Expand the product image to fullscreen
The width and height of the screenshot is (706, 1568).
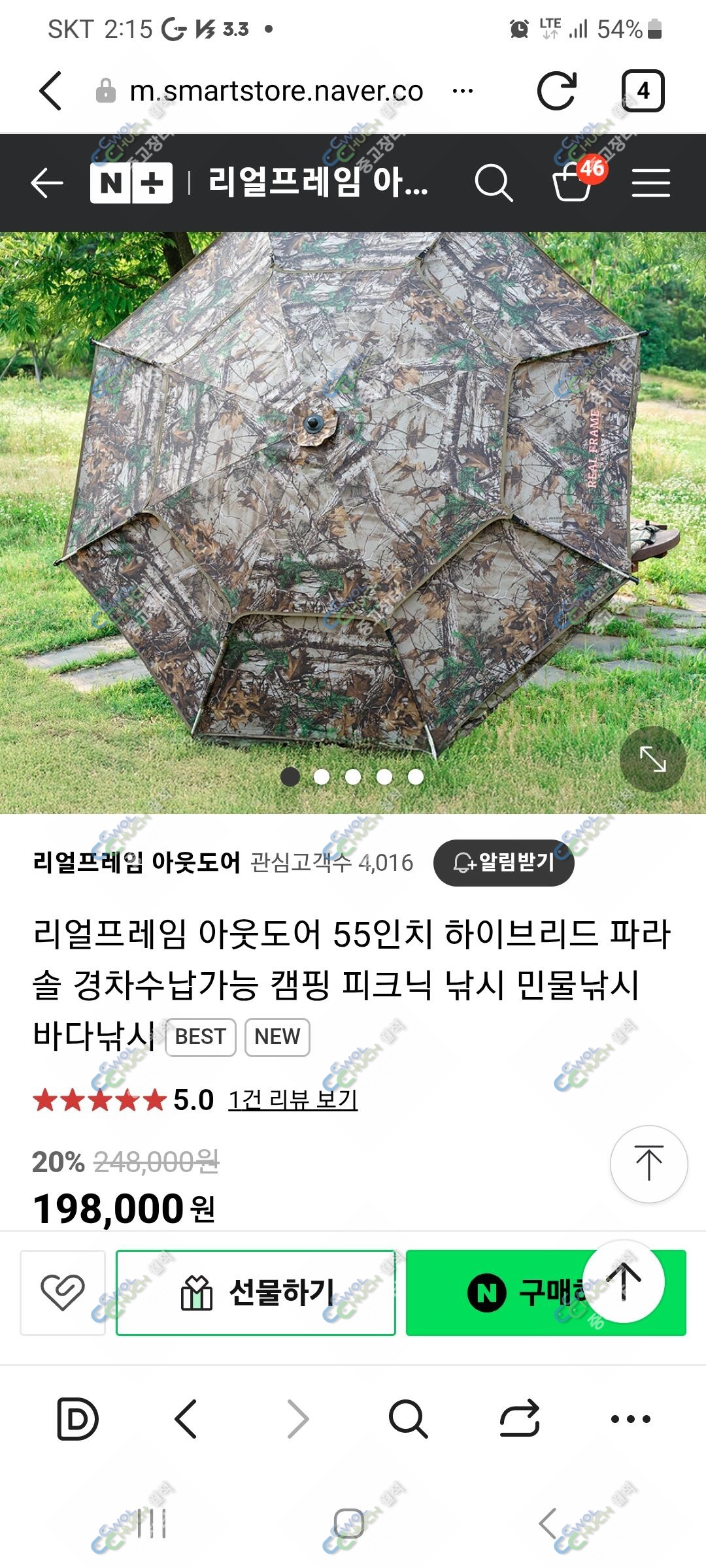click(x=652, y=759)
